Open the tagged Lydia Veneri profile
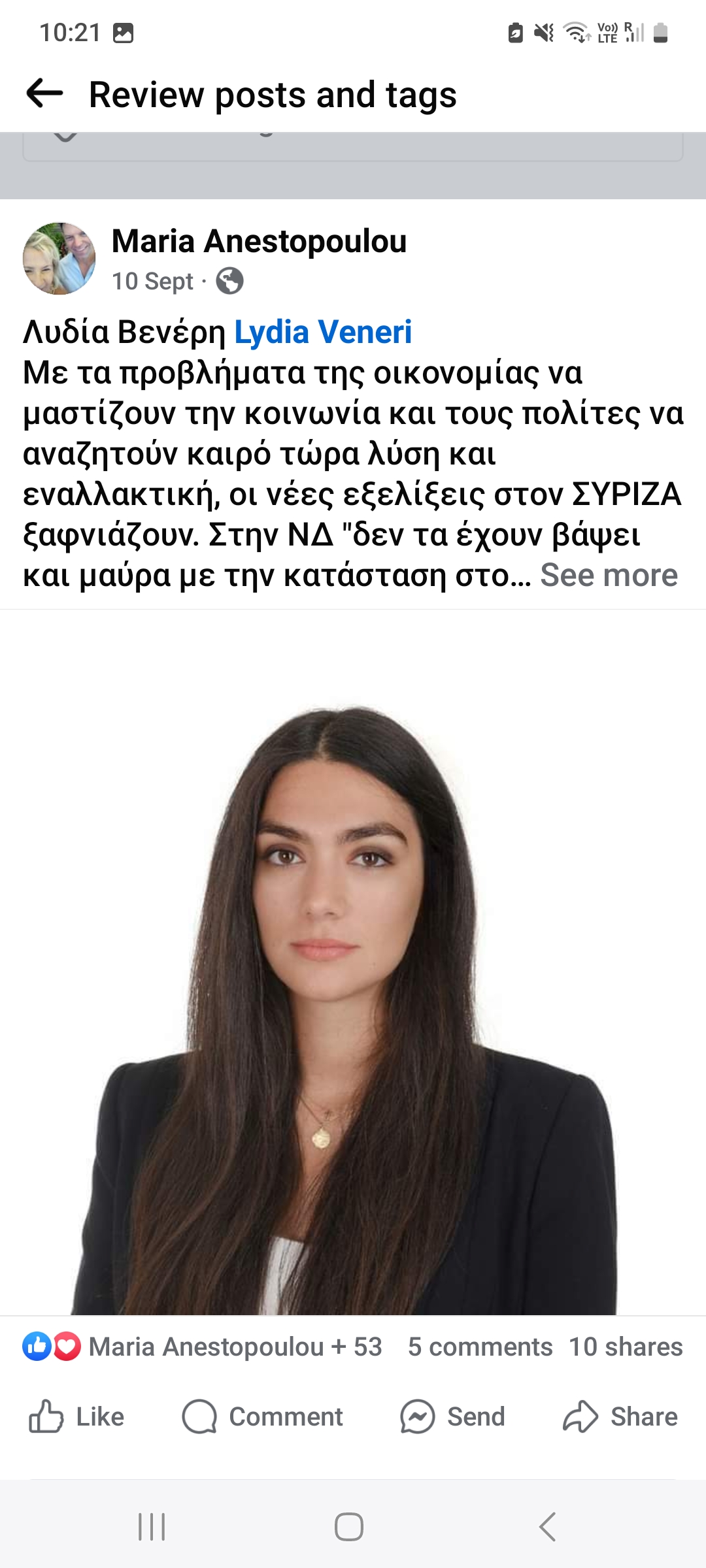This screenshot has width=706, height=1568. (x=323, y=332)
